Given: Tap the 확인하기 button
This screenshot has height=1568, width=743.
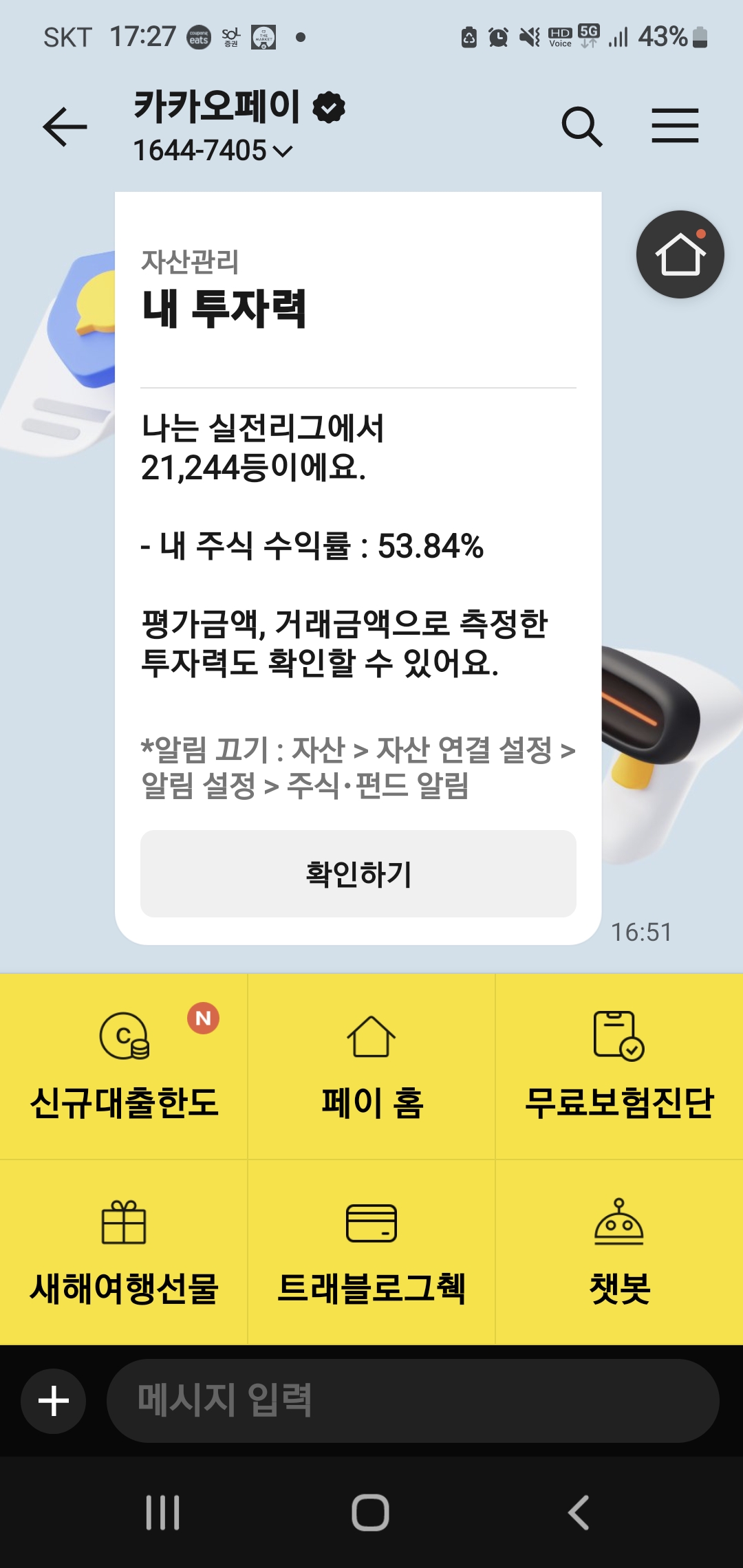Looking at the screenshot, I should (x=358, y=873).
